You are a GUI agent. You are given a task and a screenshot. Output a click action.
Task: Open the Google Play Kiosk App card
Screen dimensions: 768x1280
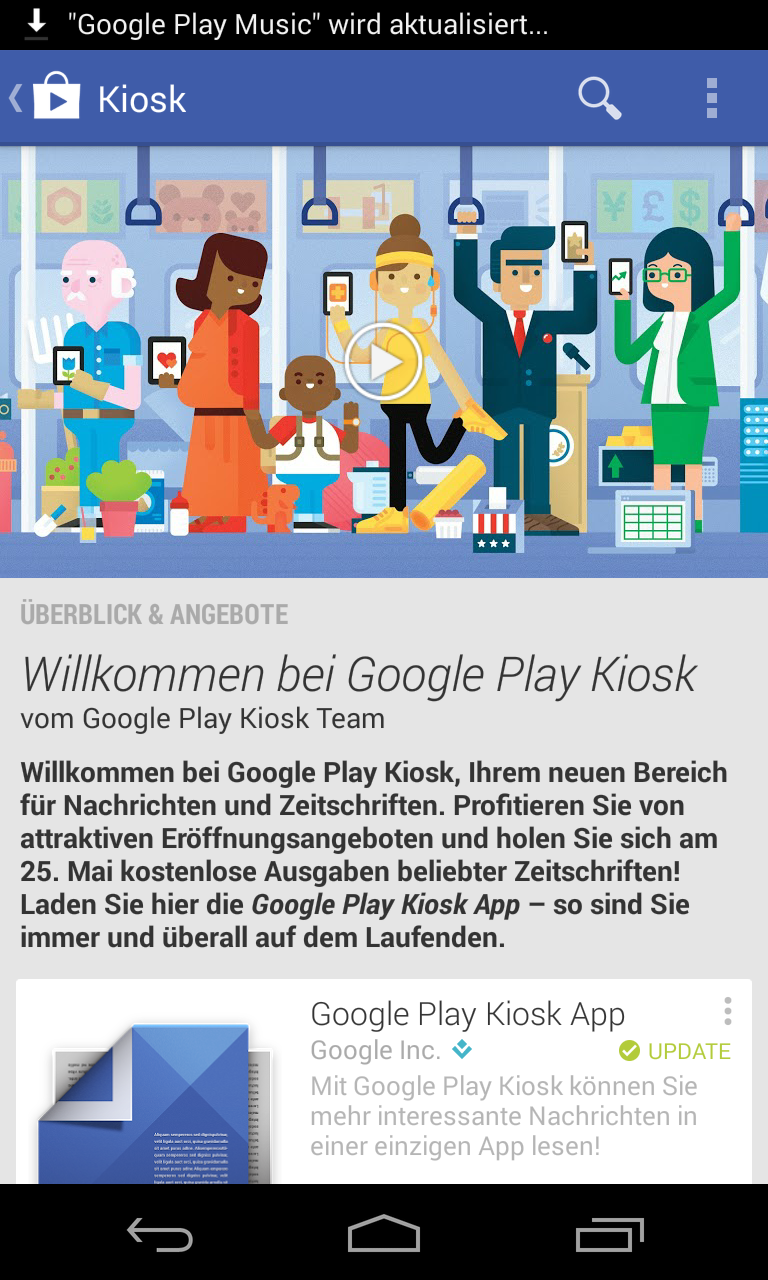467,1015
